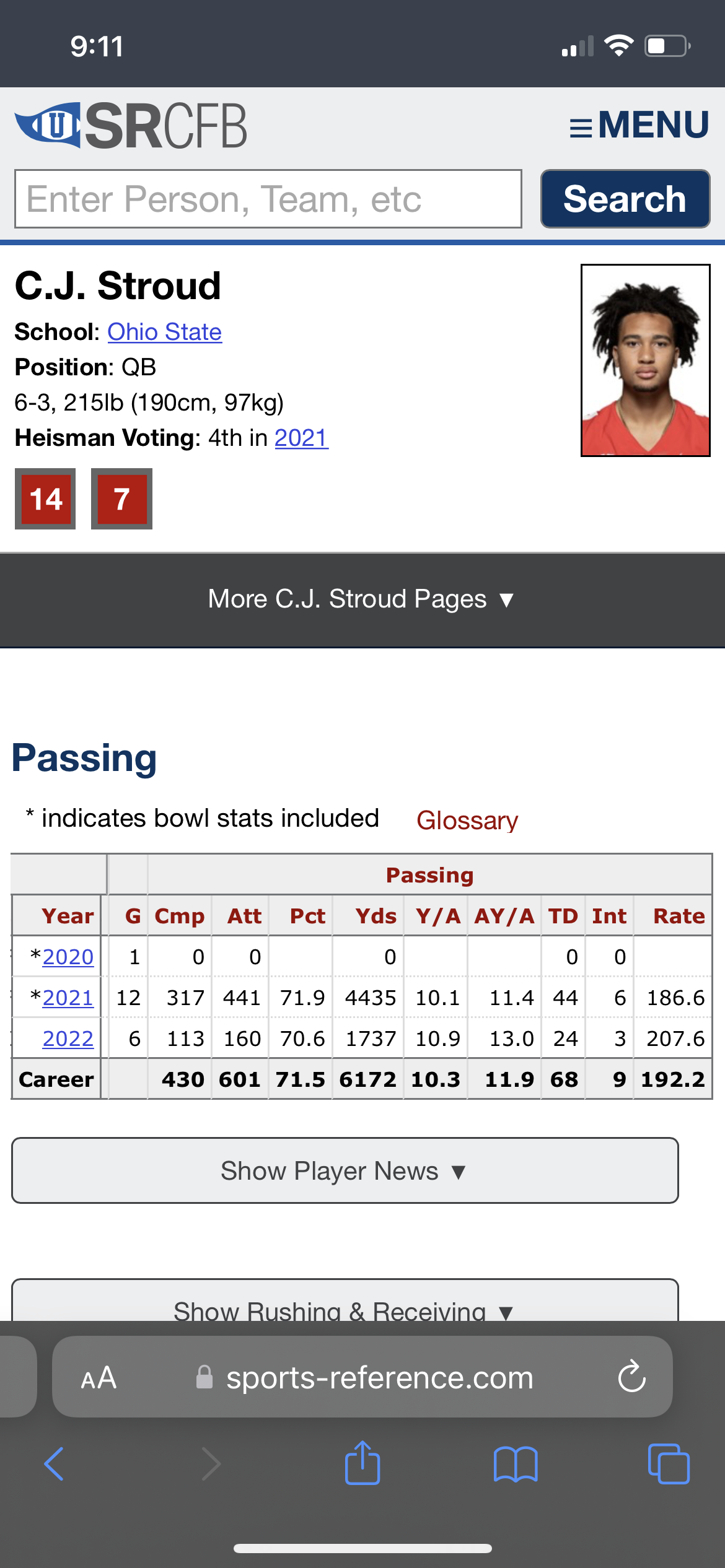Image resolution: width=725 pixels, height=1568 pixels.
Task: Tap the Enter Person, Team search field
Action: click(268, 199)
